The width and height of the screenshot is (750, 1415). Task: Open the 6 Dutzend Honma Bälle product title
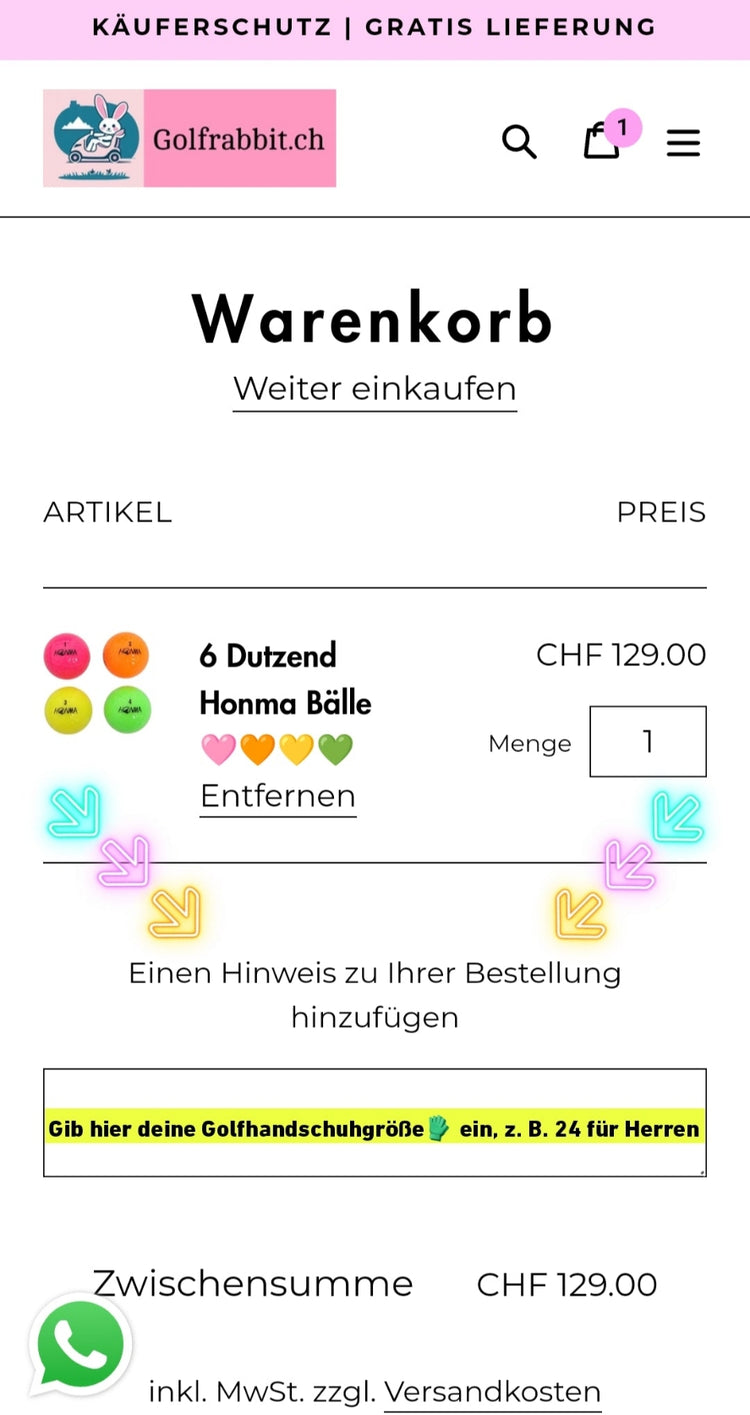pos(284,679)
